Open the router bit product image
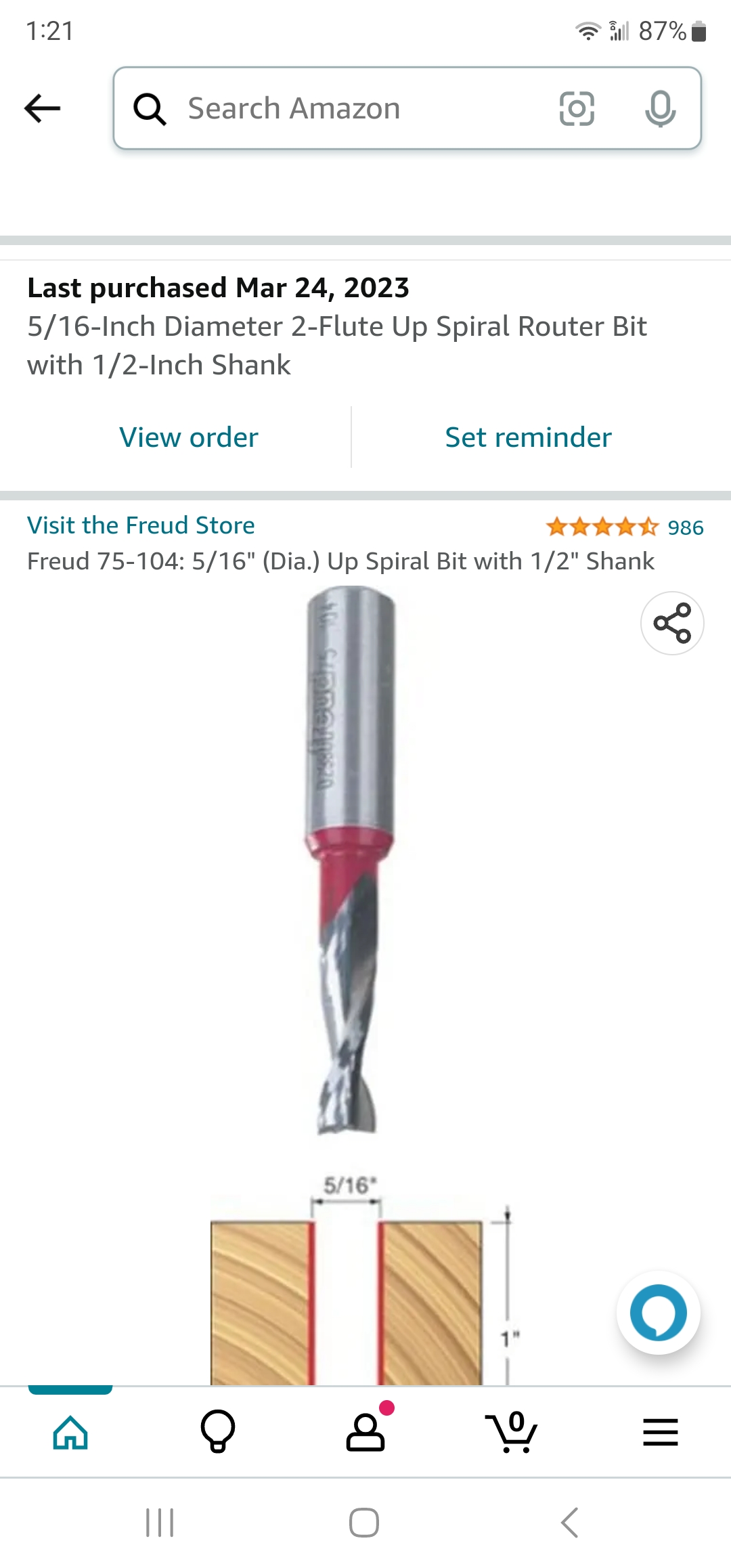This screenshot has width=731, height=1568. click(349, 860)
